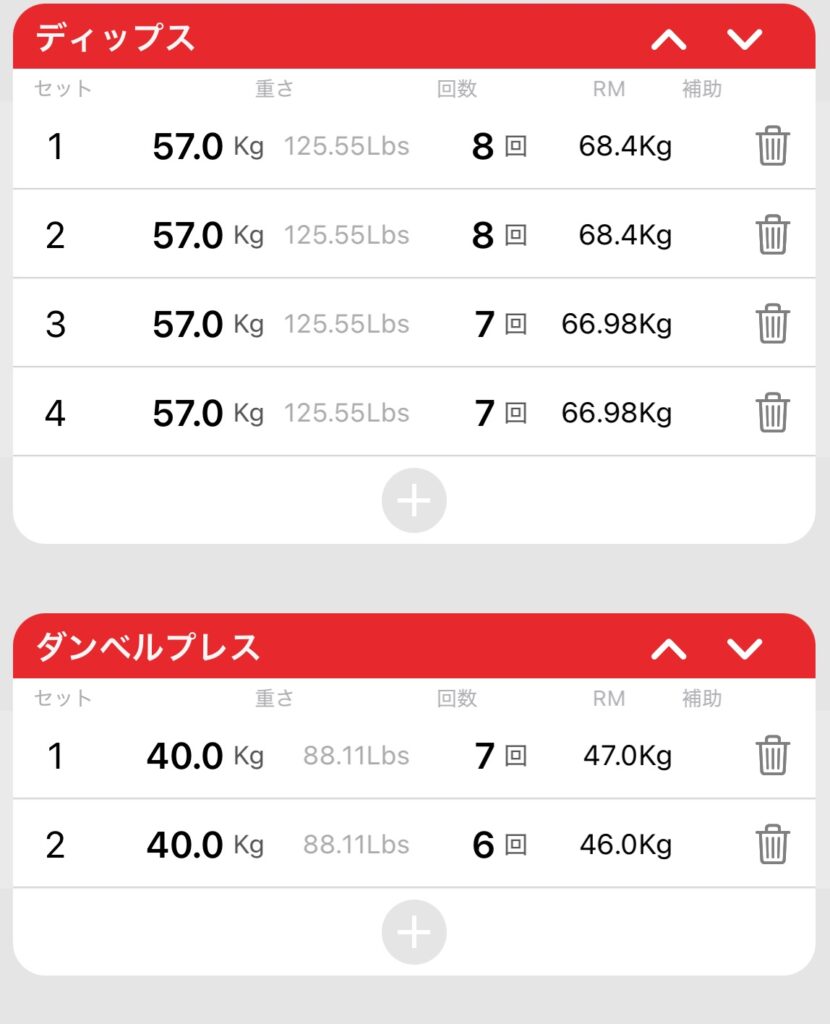Add a new set to ディップス
Viewport: 830px width, 1024px height.
(414, 500)
